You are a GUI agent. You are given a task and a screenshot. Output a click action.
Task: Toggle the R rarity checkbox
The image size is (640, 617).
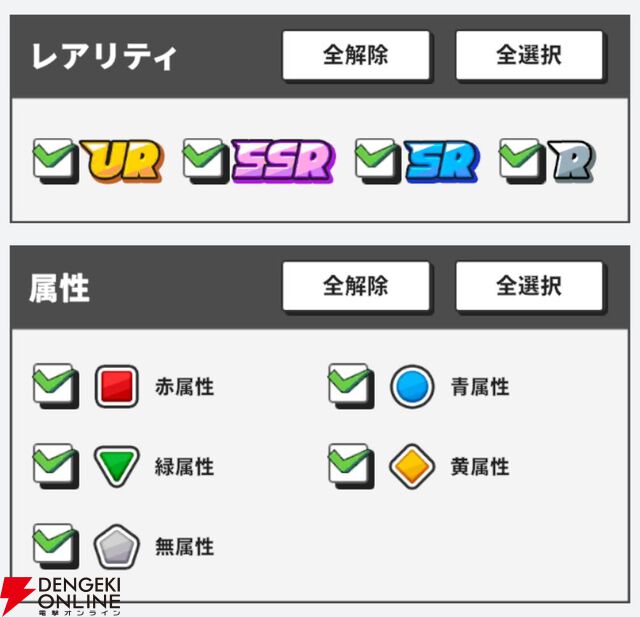pyautogui.click(x=521, y=161)
